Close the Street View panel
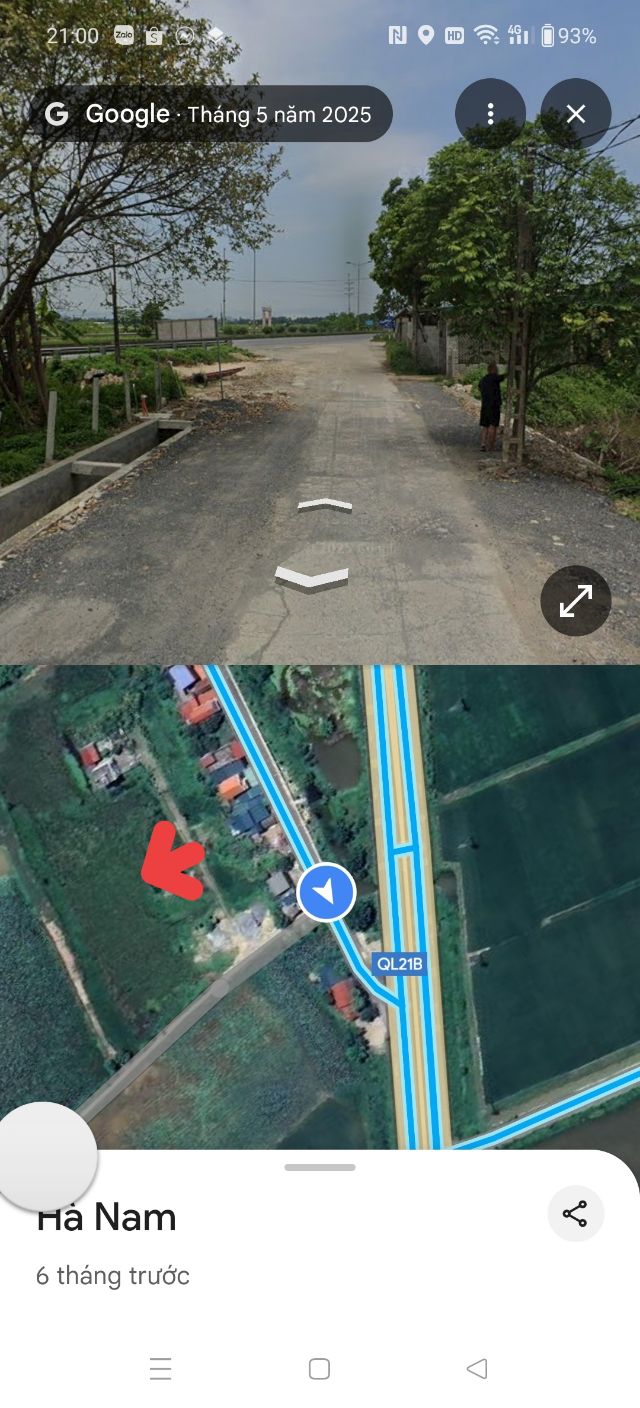This screenshot has height=1408, width=640. 576,113
